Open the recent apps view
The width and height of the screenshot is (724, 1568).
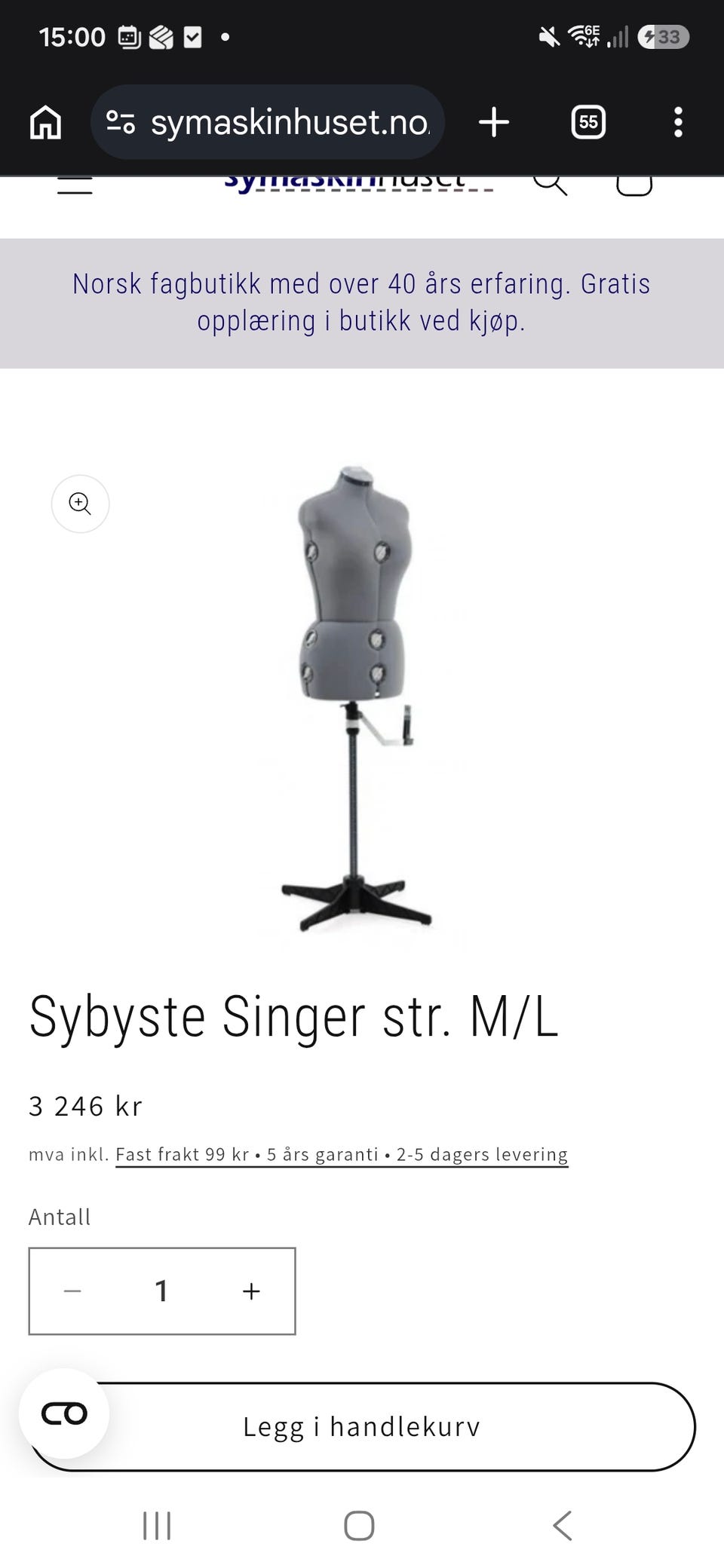click(x=157, y=1526)
